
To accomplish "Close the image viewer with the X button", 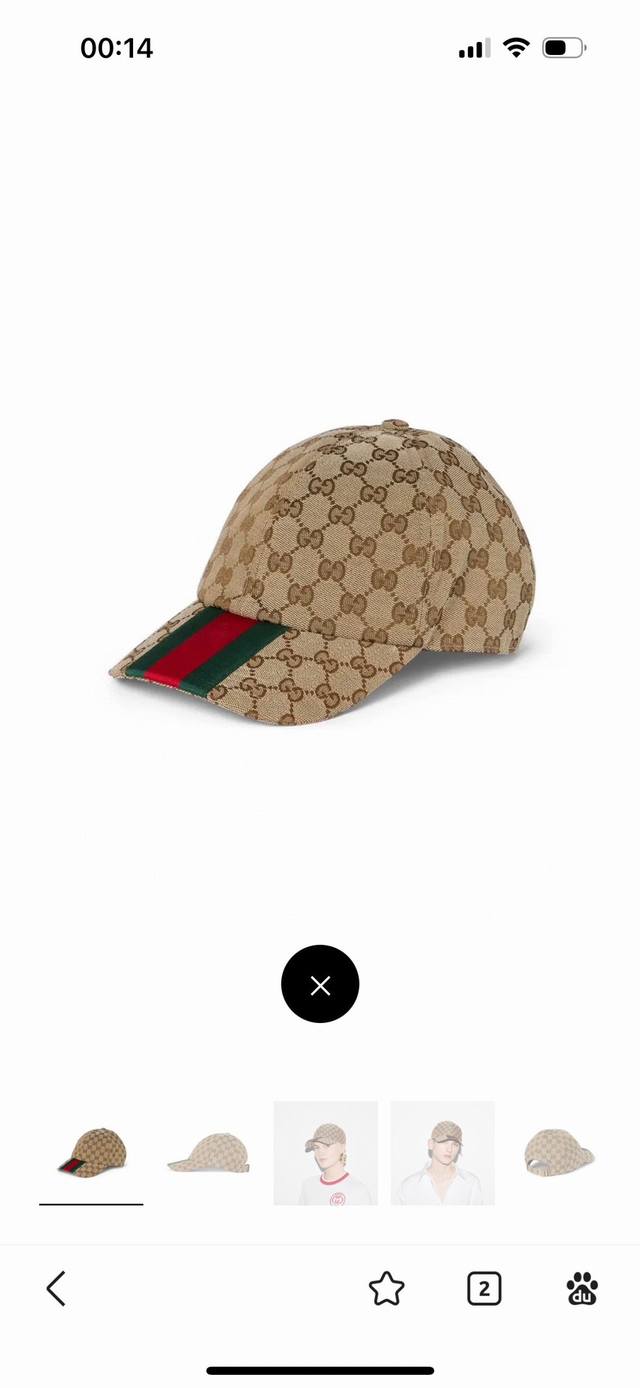I will [320, 984].
